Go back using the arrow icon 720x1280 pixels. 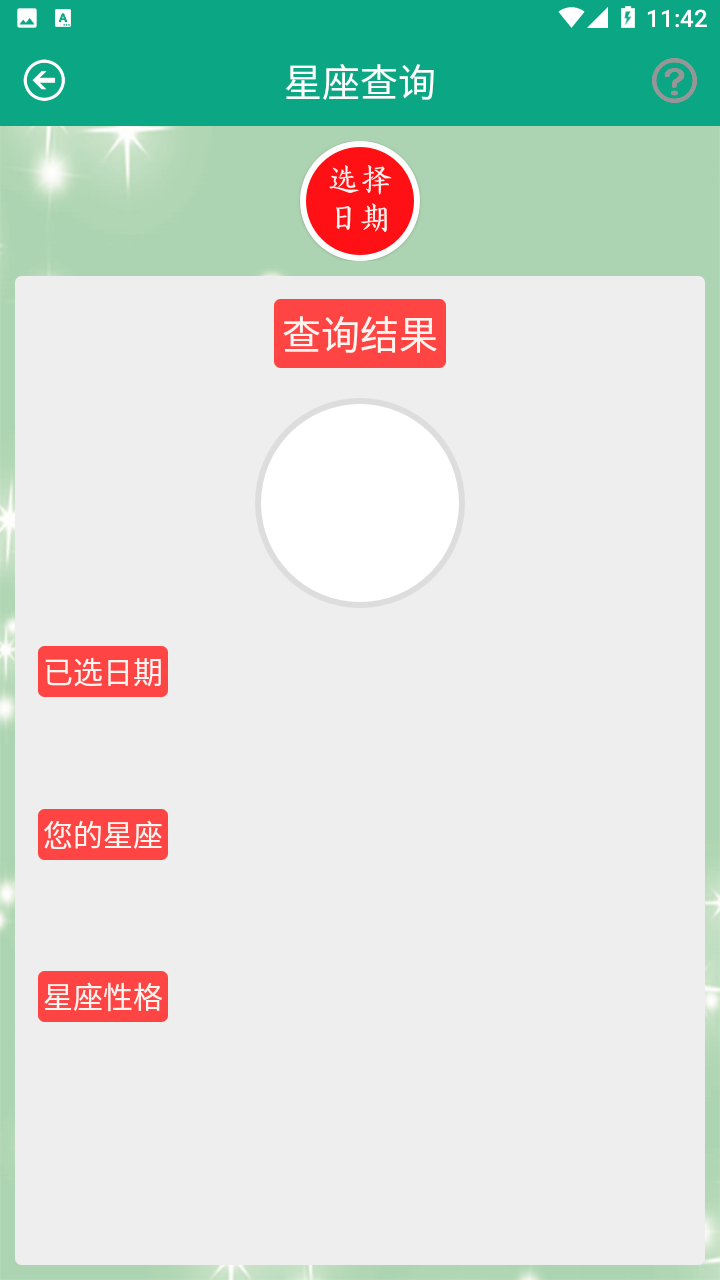[x=44, y=81]
